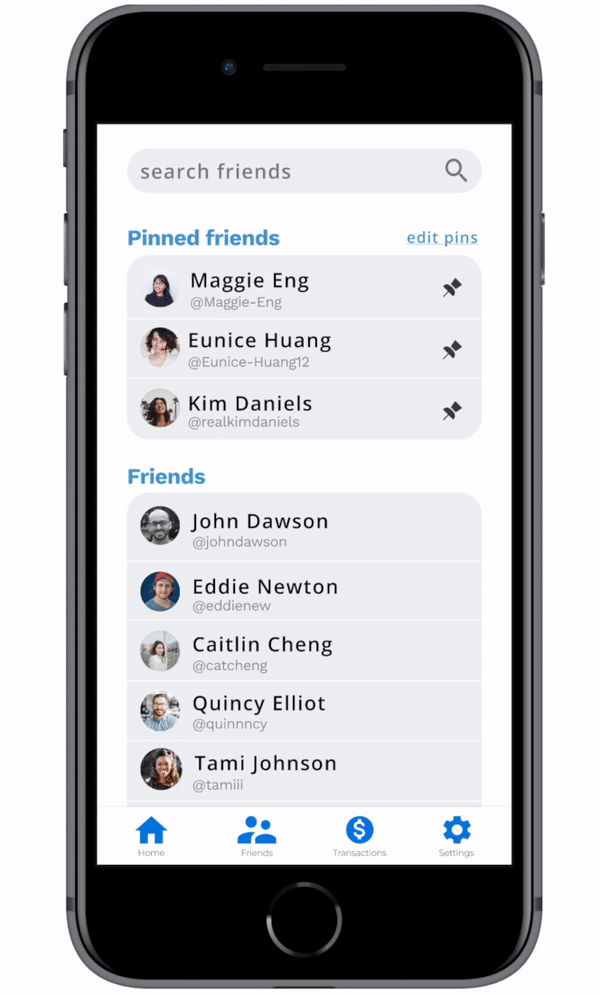
Task: Open Kim Daniels in pinned friends
Action: tap(304, 410)
